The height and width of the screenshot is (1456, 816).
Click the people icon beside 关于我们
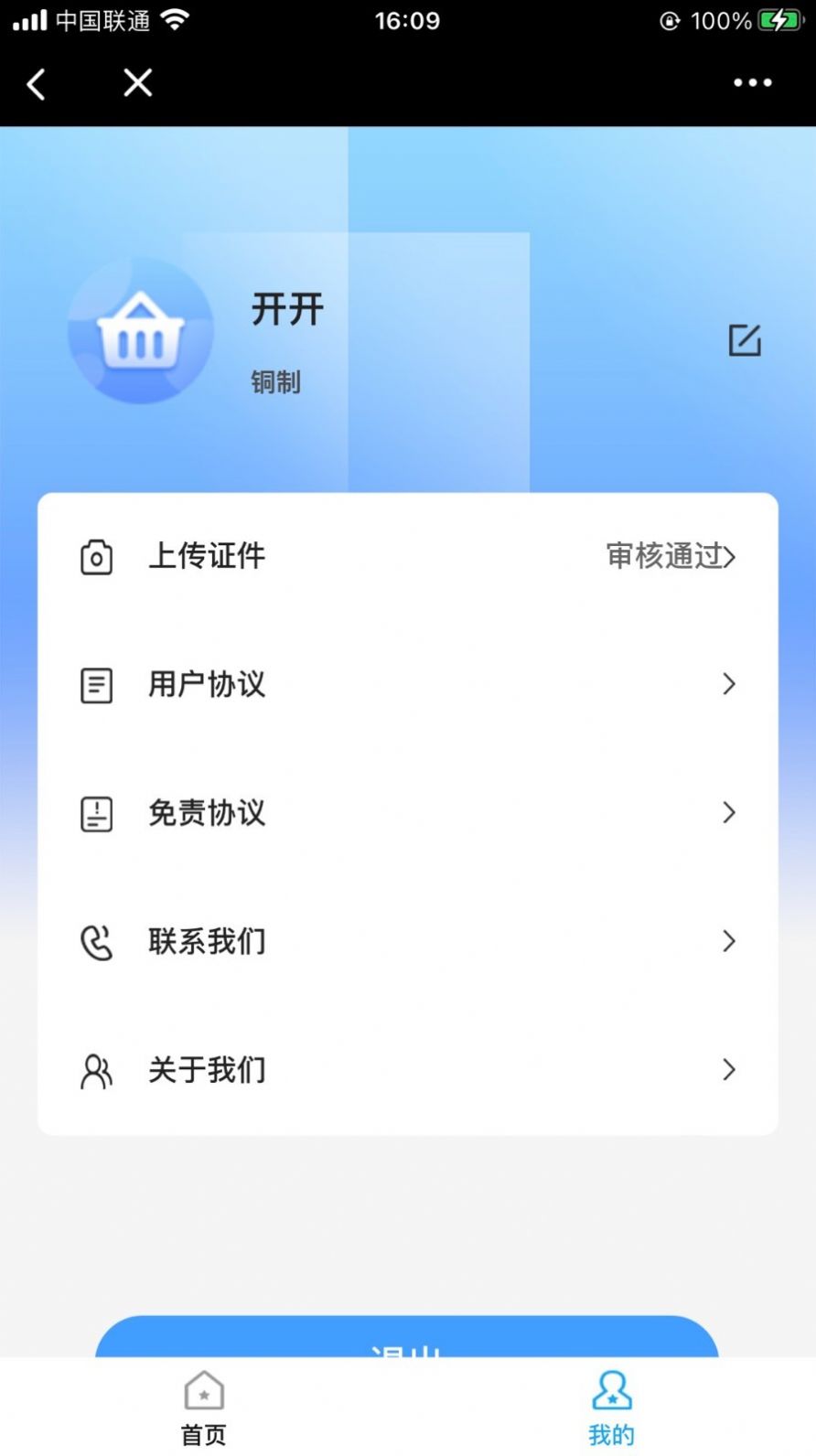(x=96, y=1070)
